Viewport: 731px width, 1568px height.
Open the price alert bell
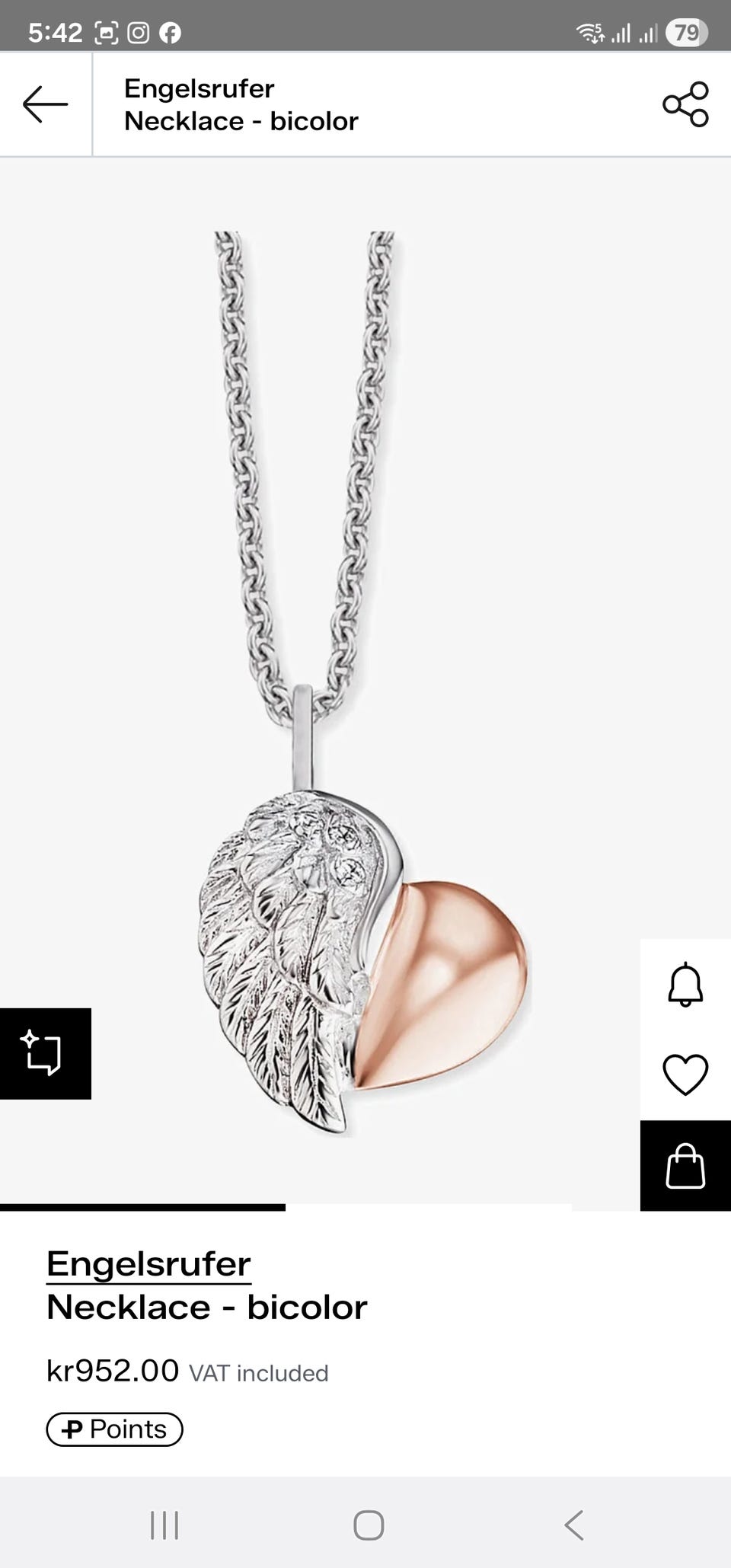click(685, 985)
